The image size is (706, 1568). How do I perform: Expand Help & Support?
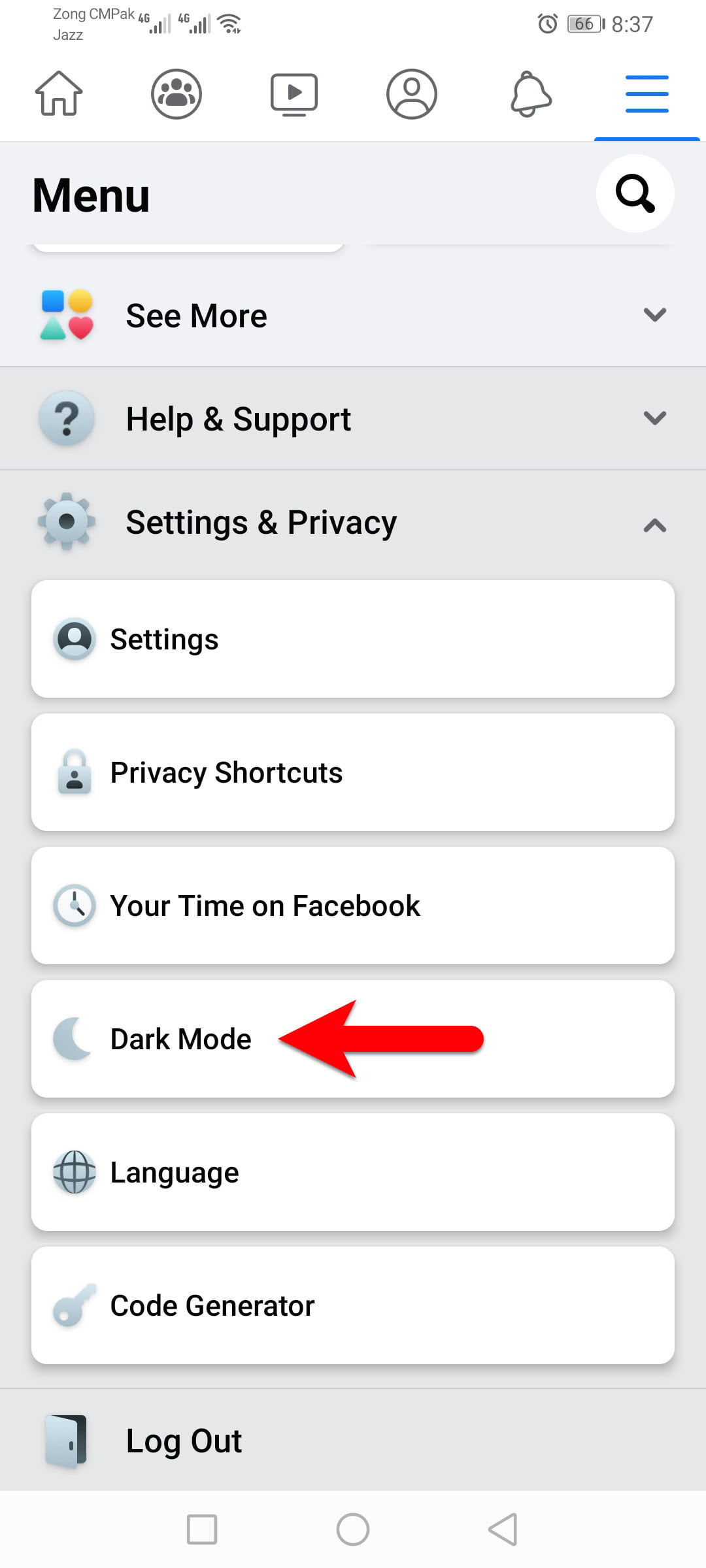(353, 418)
